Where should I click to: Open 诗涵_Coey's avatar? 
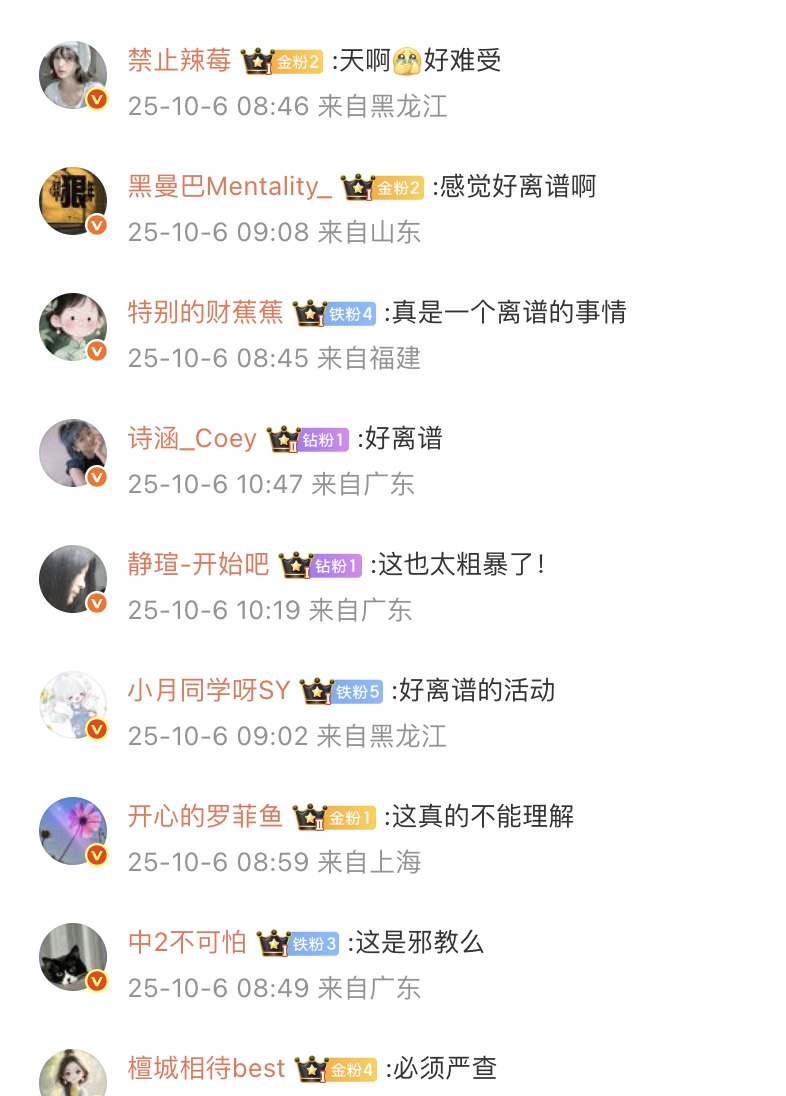point(73,453)
